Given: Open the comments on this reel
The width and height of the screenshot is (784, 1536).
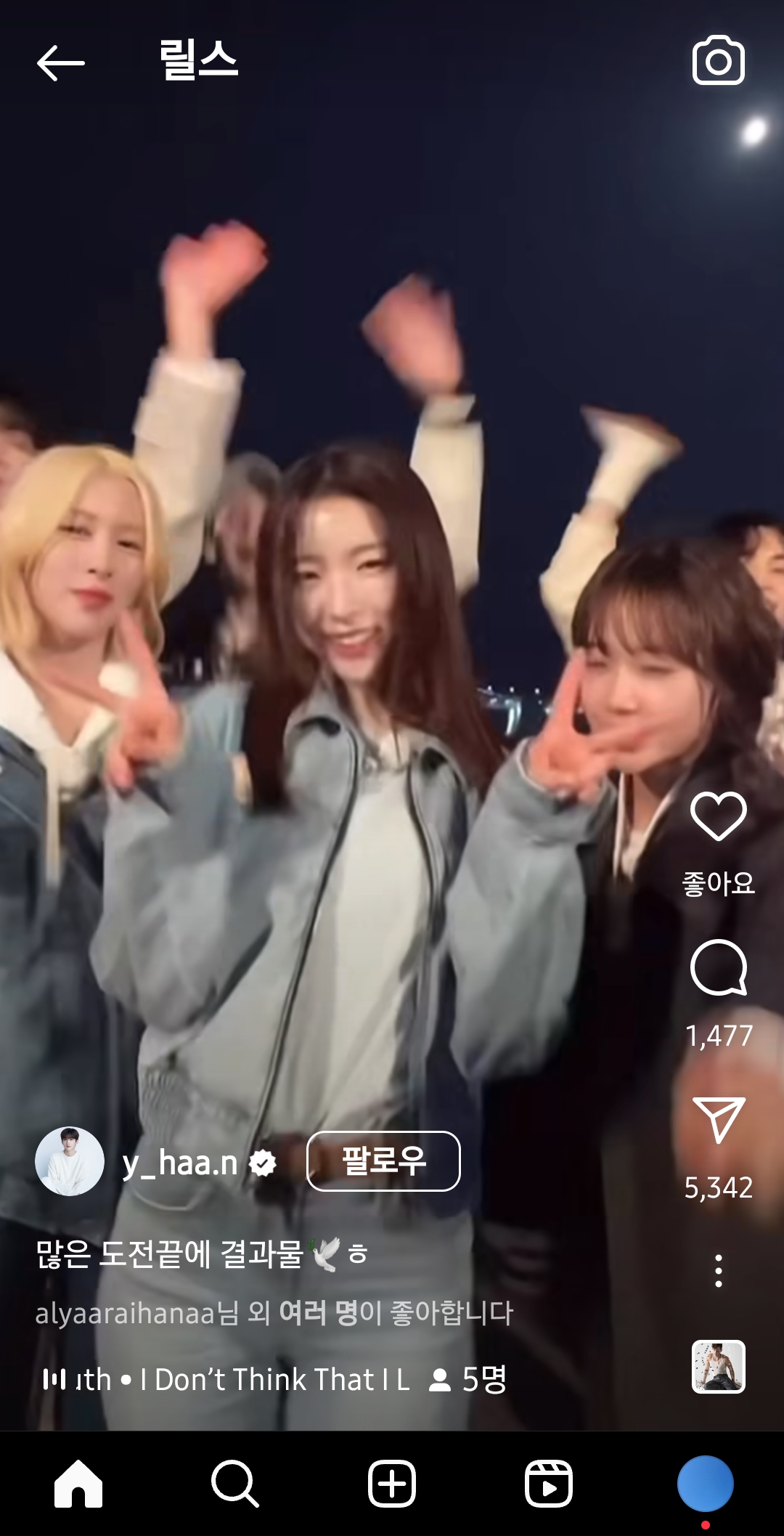Looking at the screenshot, I should click(719, 966).
